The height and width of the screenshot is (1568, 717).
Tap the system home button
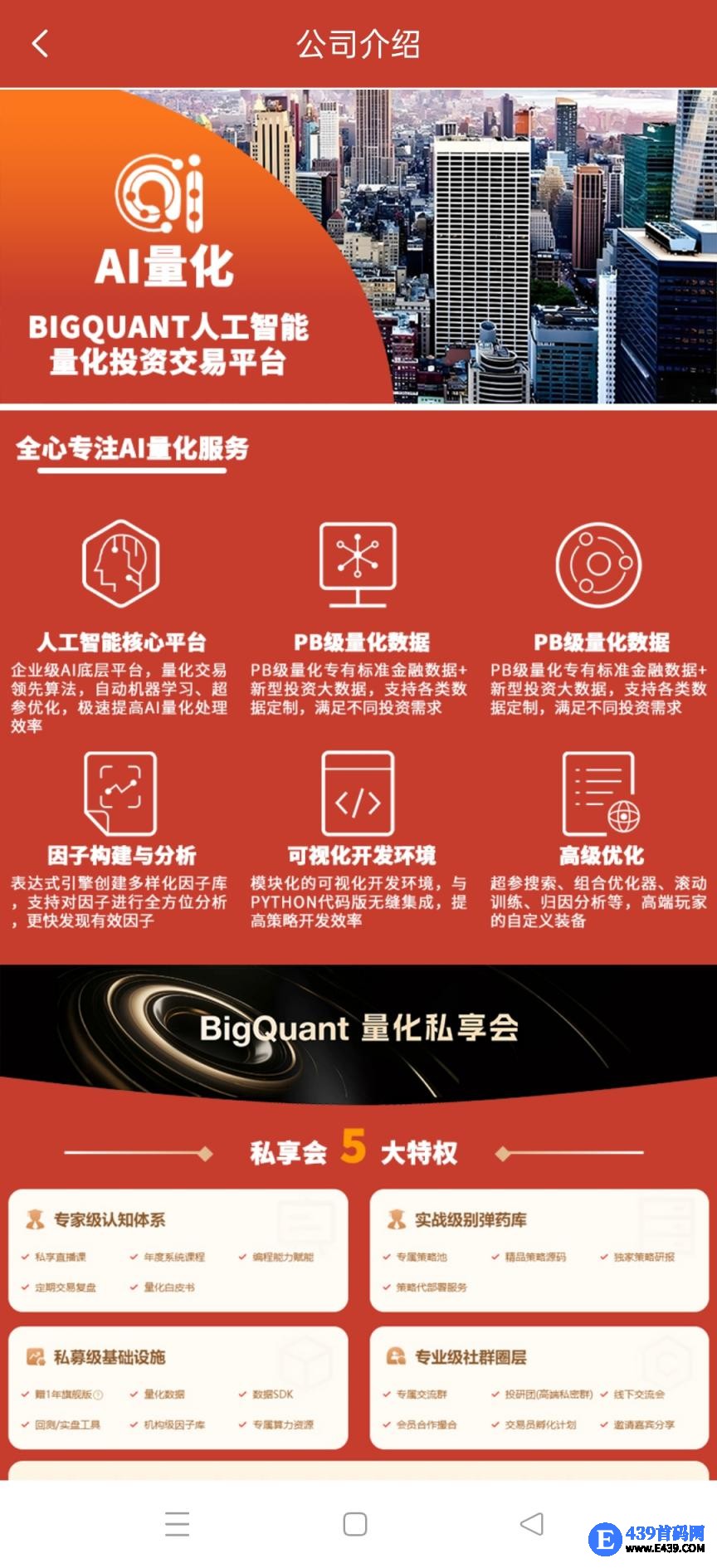[355, 1523]
